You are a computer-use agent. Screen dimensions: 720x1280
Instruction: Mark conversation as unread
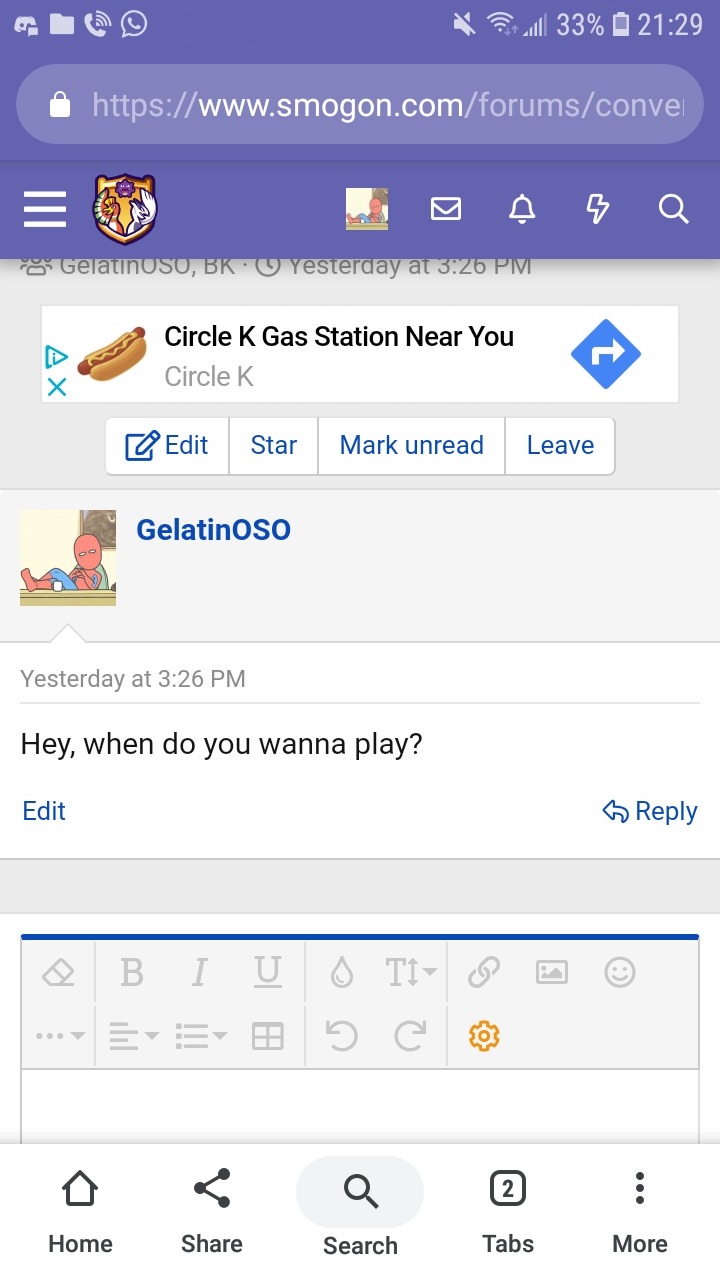click(412, 445)
